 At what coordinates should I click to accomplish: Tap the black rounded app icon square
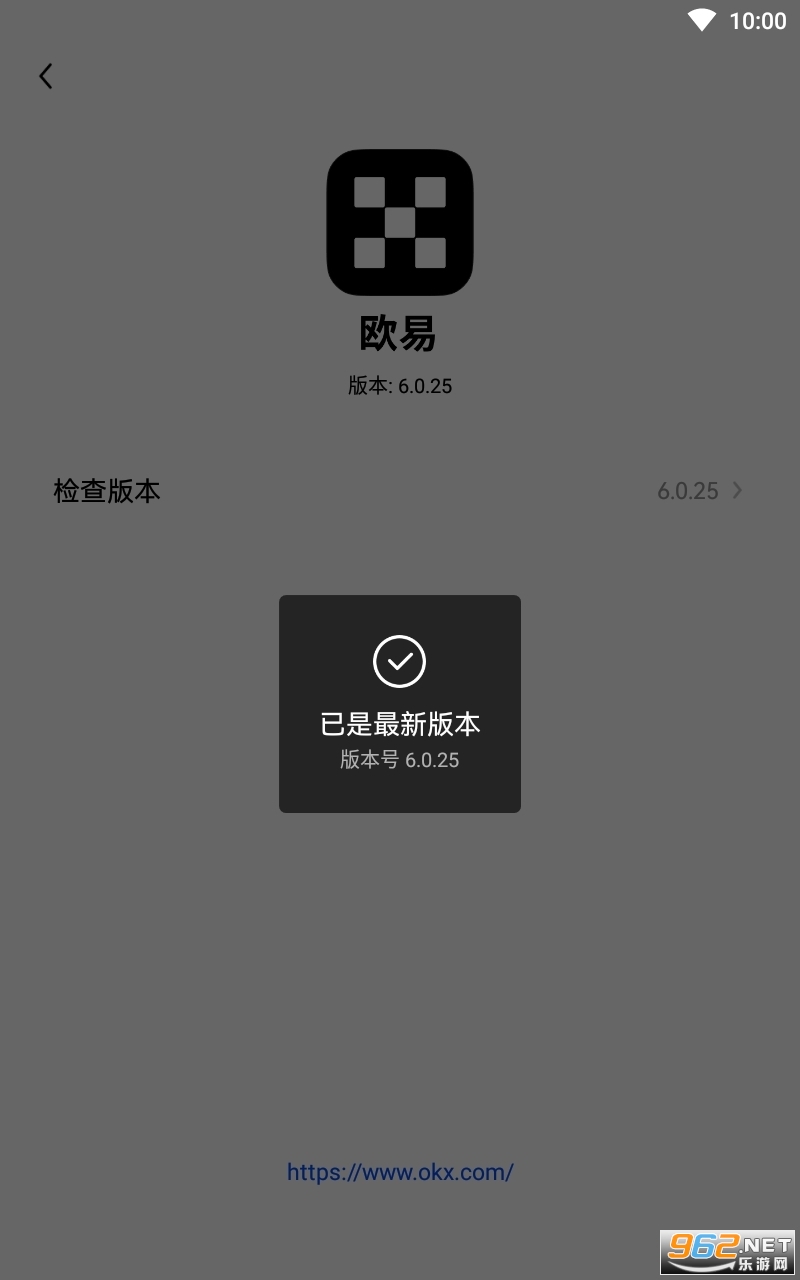pos(400,224)
